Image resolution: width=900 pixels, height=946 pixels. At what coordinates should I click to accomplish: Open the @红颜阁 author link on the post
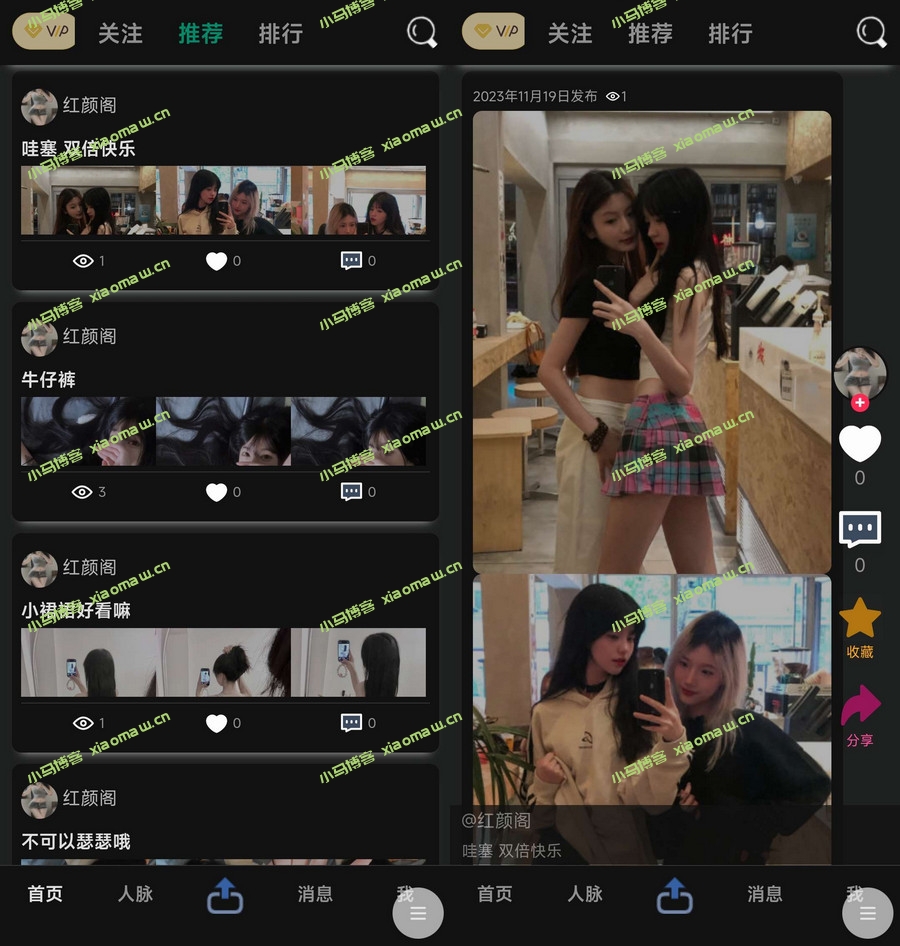(496, 821)
